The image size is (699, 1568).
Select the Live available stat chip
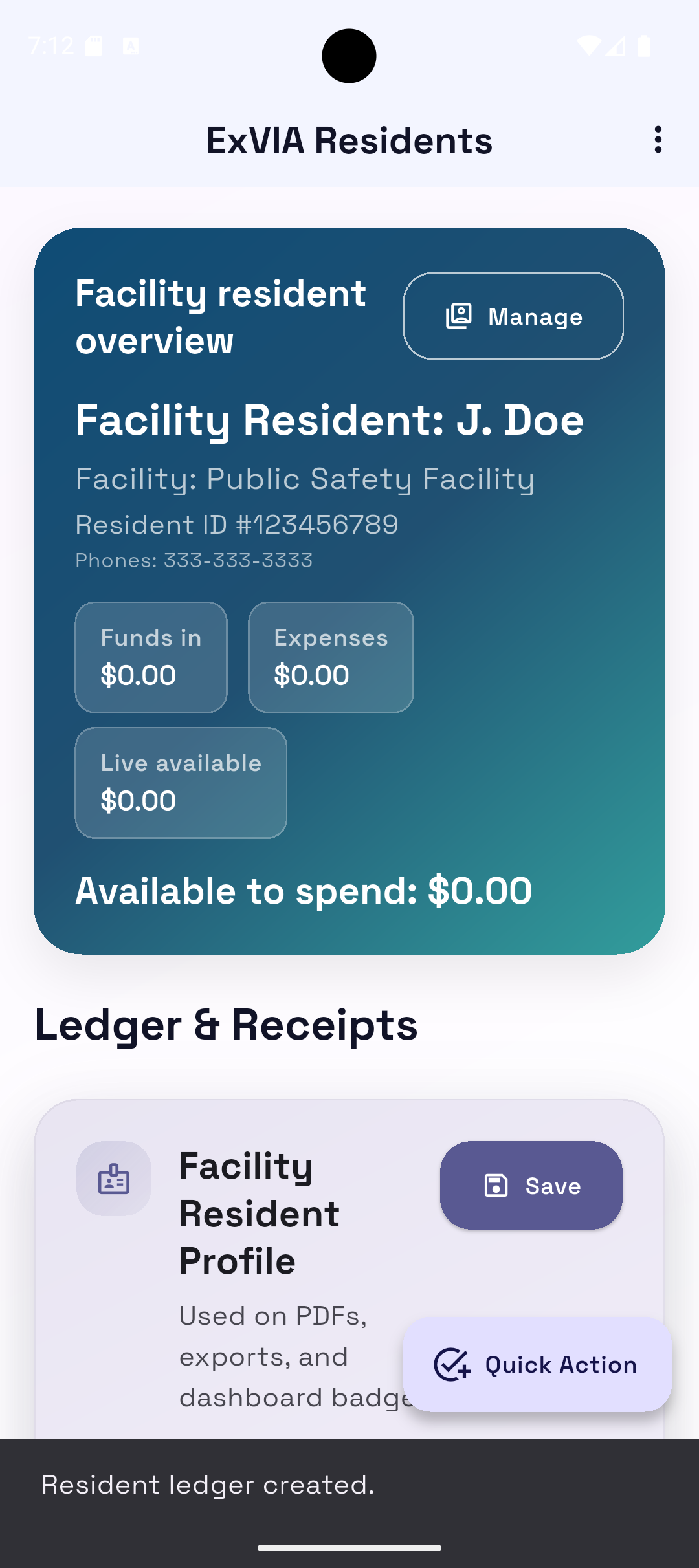[180, 782]
